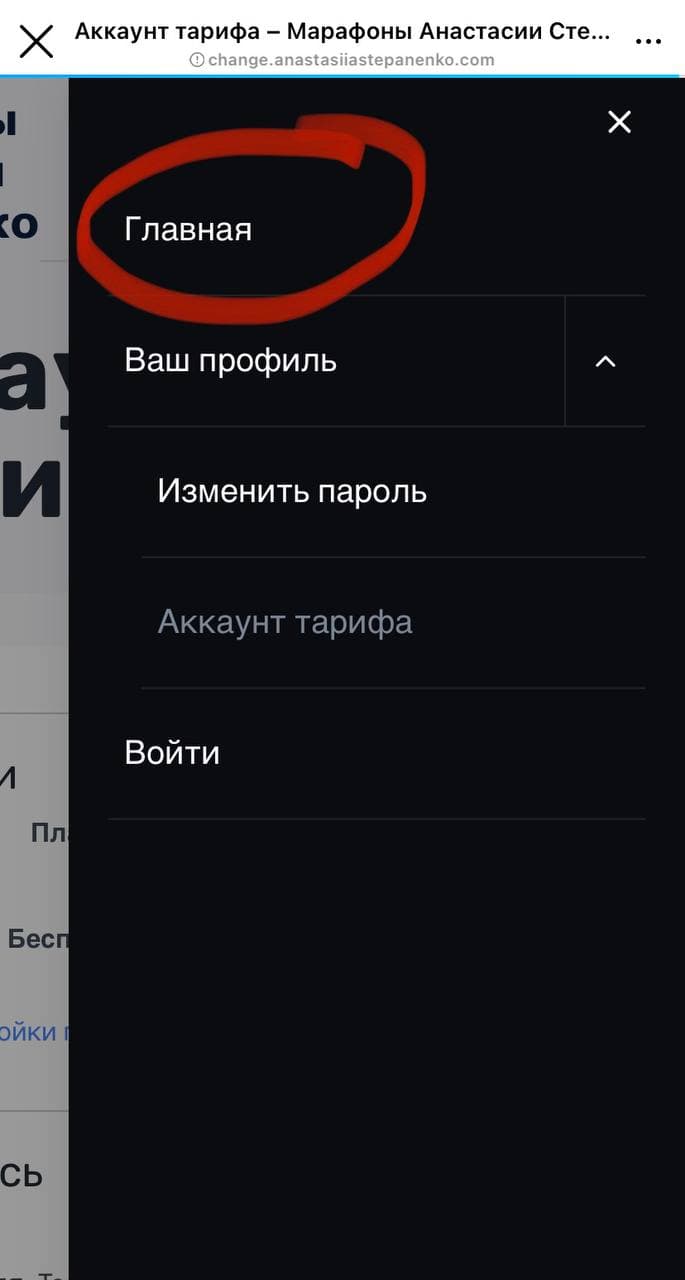Image resolution: width=685 pixels, height=1280 pixels.
Task: Close the side navigation menu
Action: [620, 122]
